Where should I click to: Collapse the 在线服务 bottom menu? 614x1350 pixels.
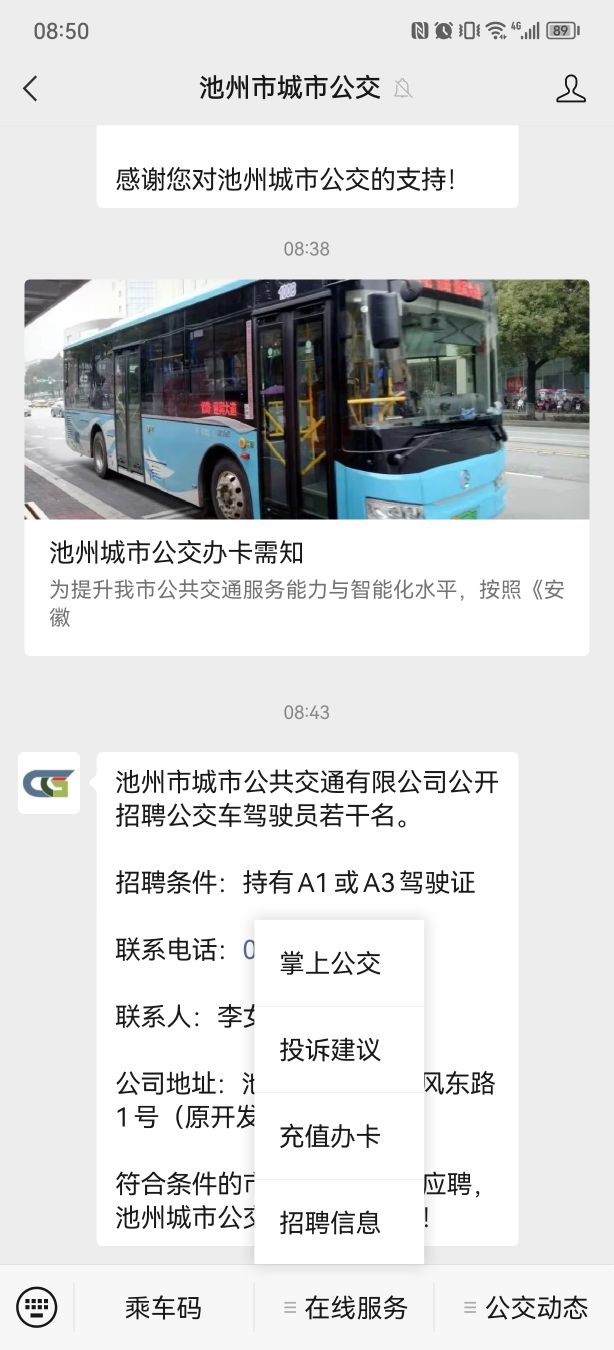click(x=345, y=1307)
